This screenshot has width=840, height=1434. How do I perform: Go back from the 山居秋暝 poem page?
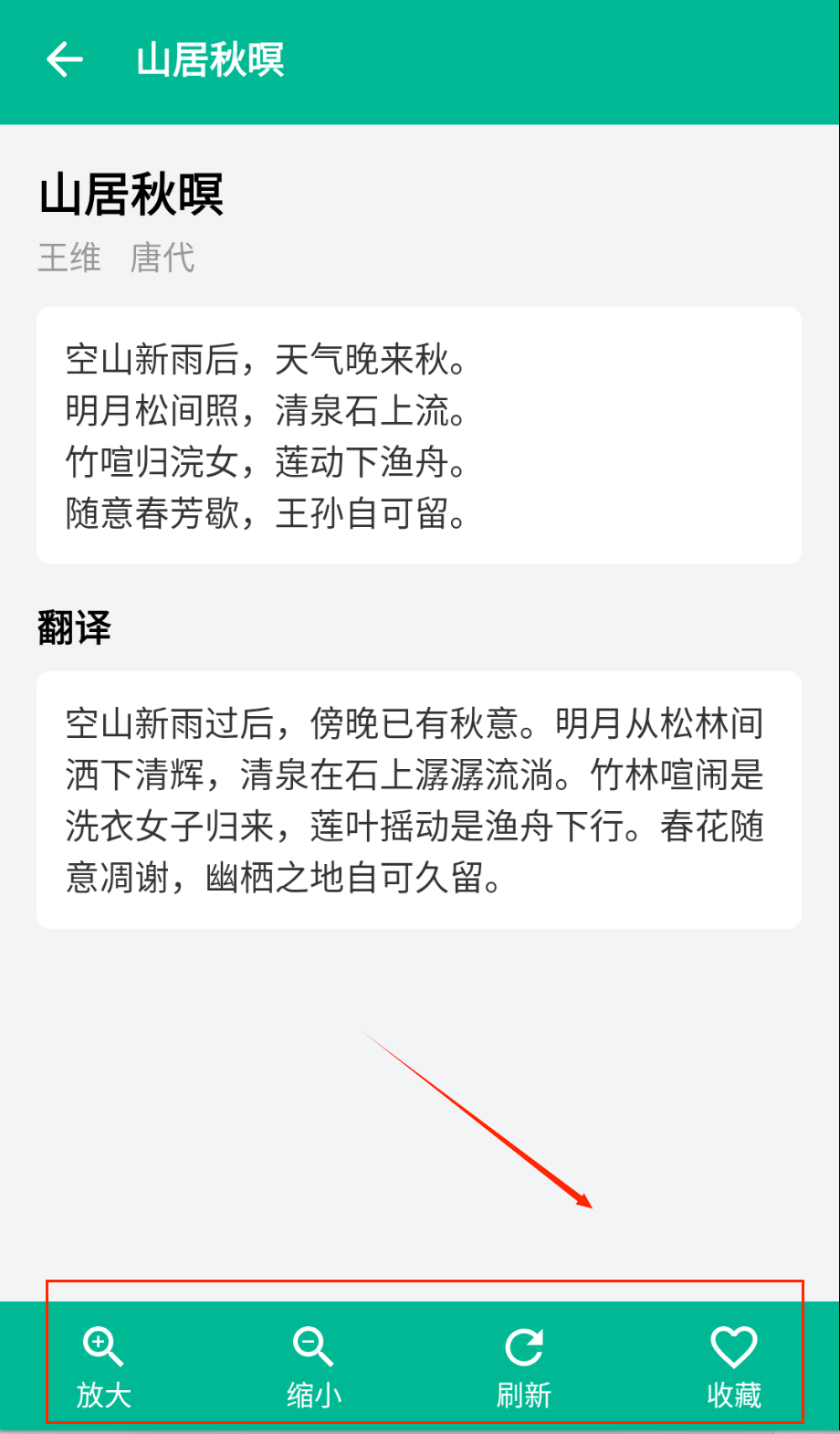[x=65, y=60]
